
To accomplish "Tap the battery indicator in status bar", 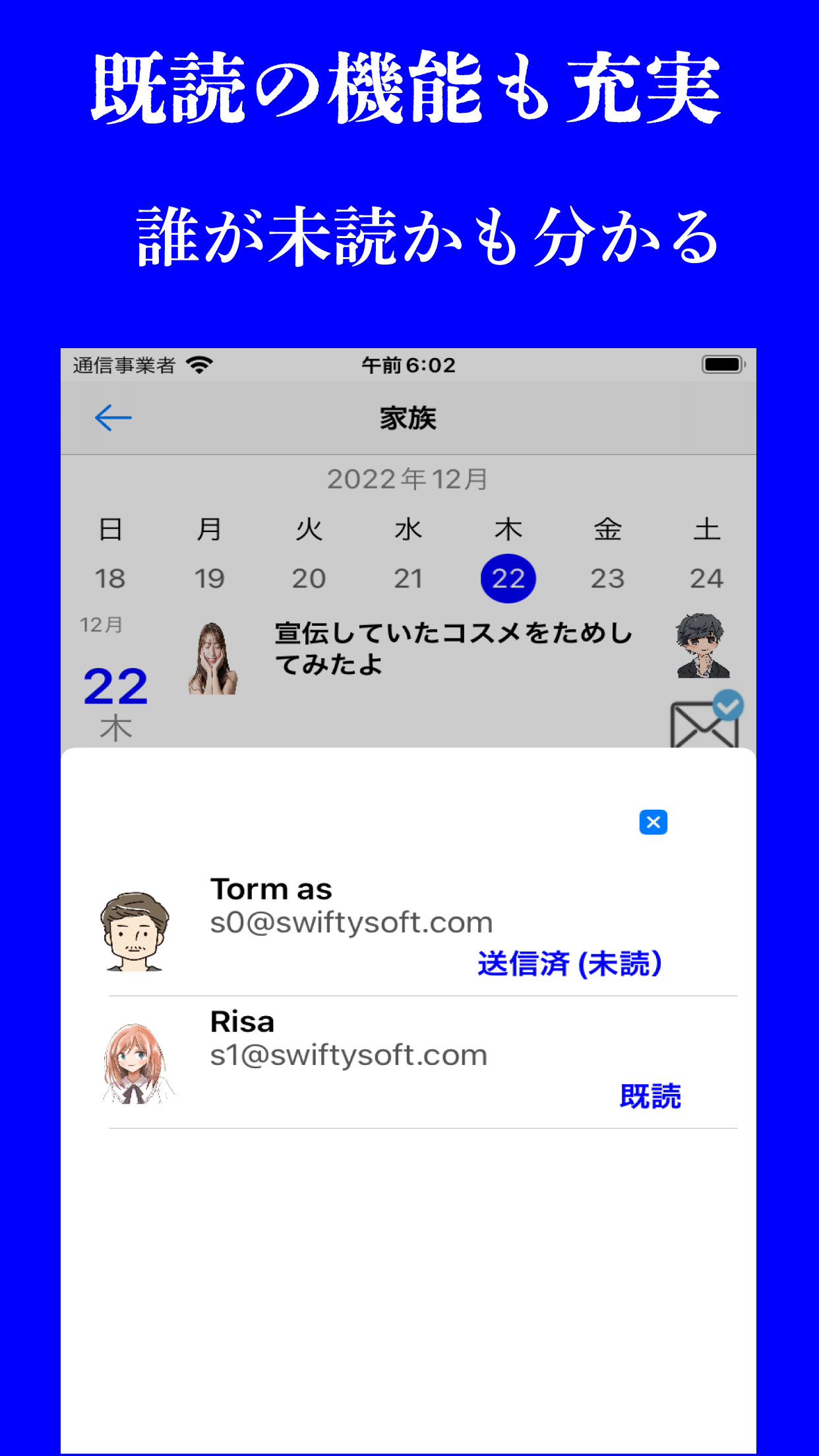I will (721, 365).
